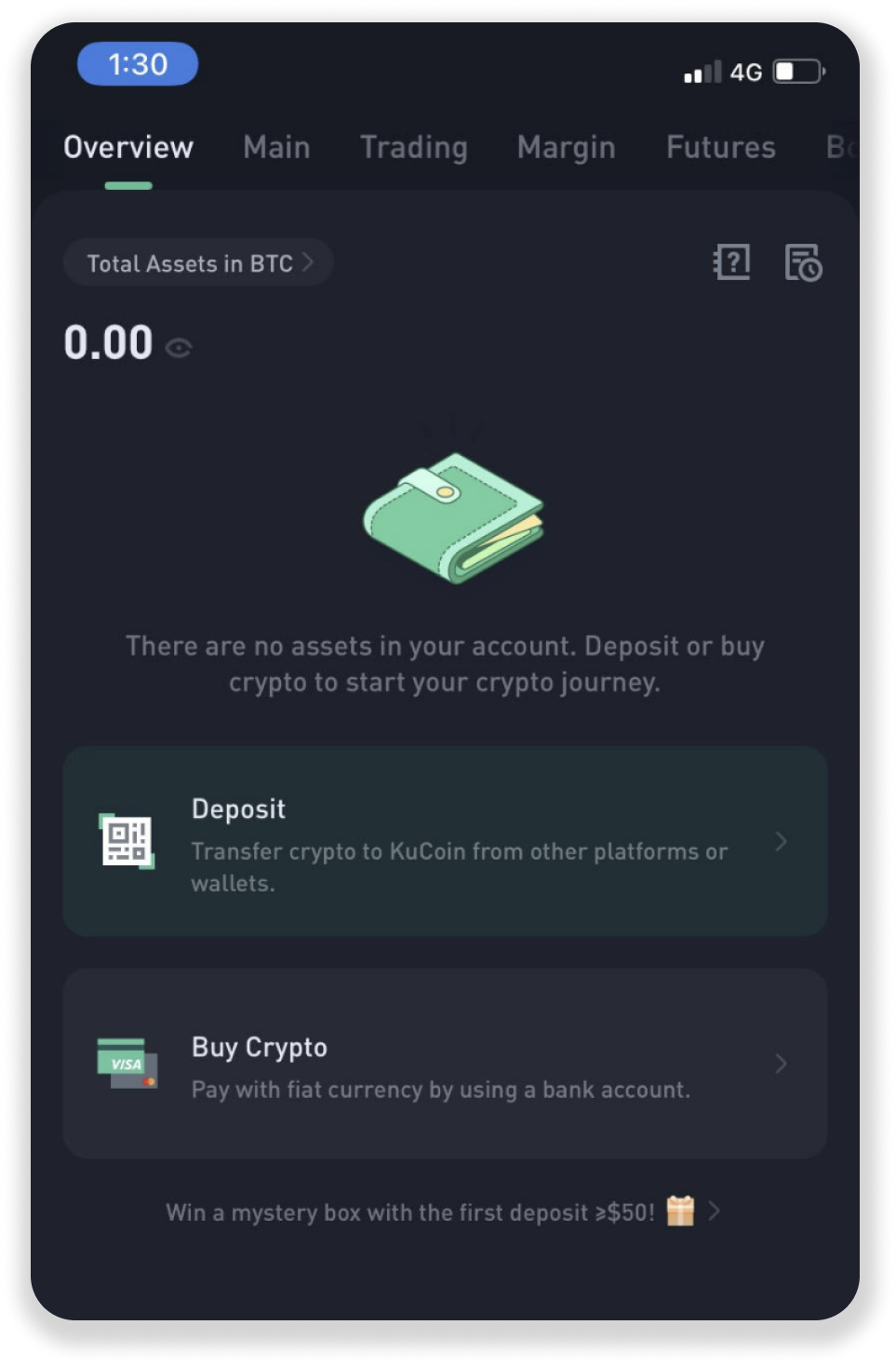Change Total Assets in BTC currency
The width and height of the screenshot is (896, 1365).
point(198,263)
